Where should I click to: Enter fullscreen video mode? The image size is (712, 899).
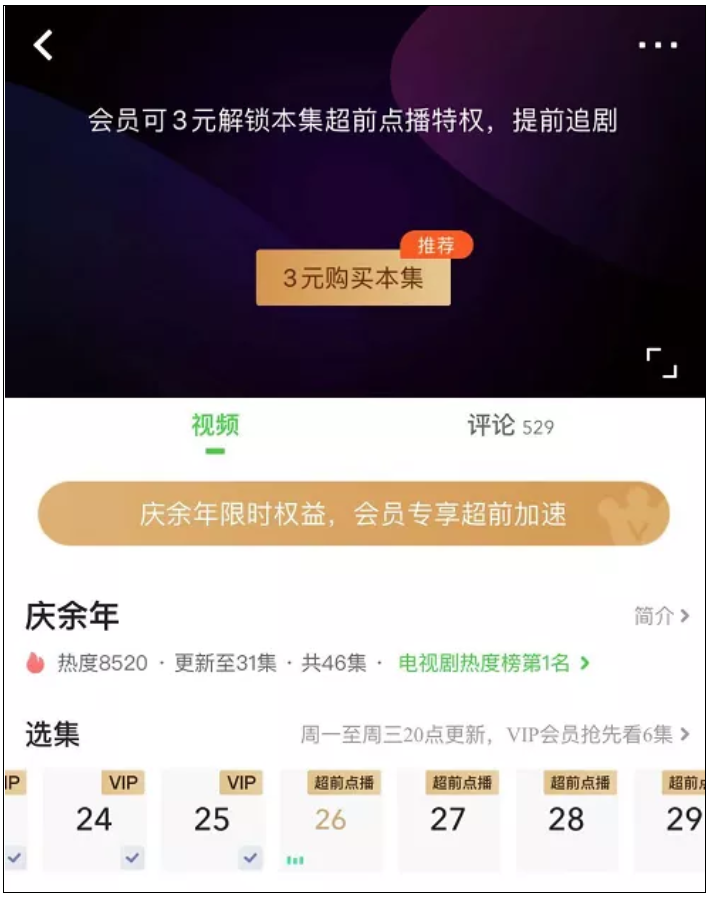pyautogui.click(x=661, y=363)
